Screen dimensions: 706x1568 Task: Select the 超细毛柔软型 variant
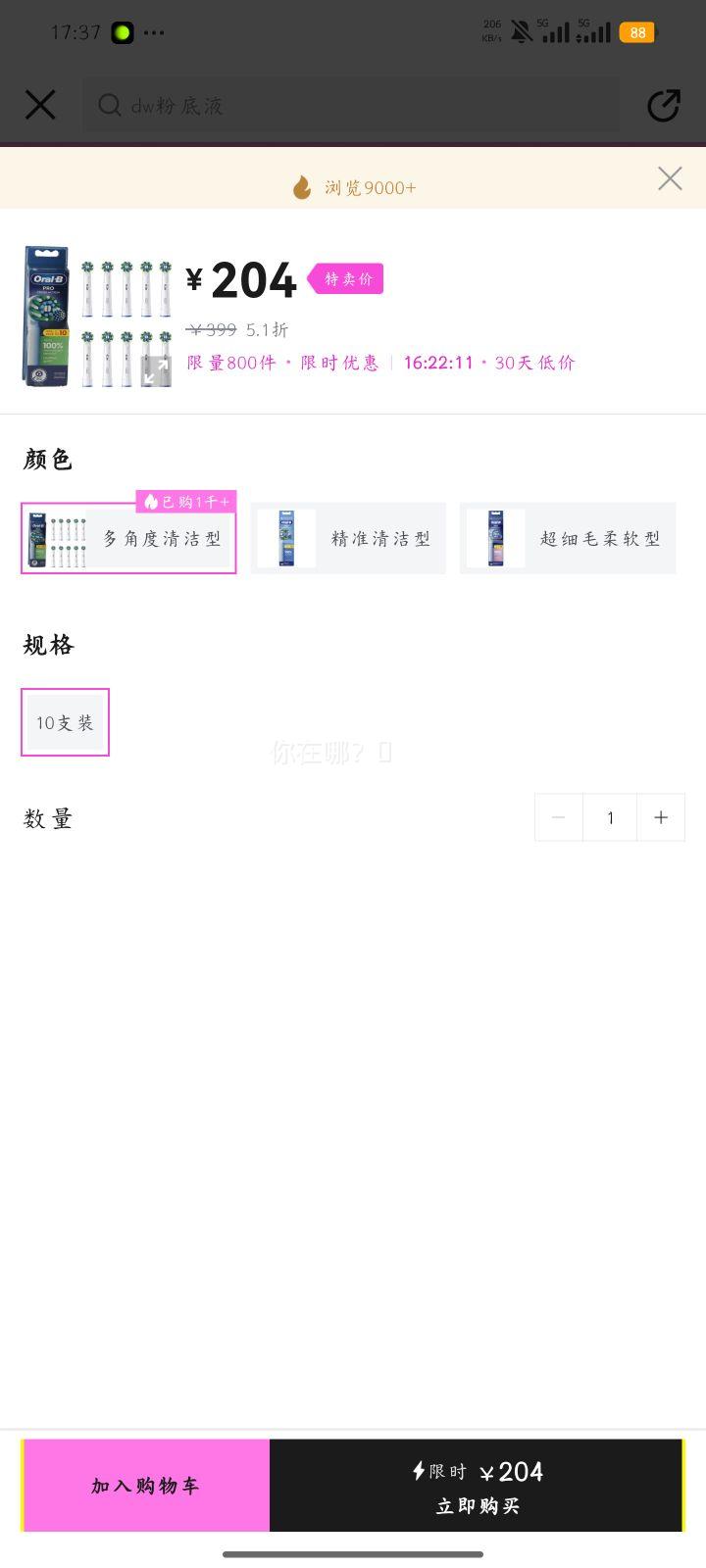coord(568,537)
